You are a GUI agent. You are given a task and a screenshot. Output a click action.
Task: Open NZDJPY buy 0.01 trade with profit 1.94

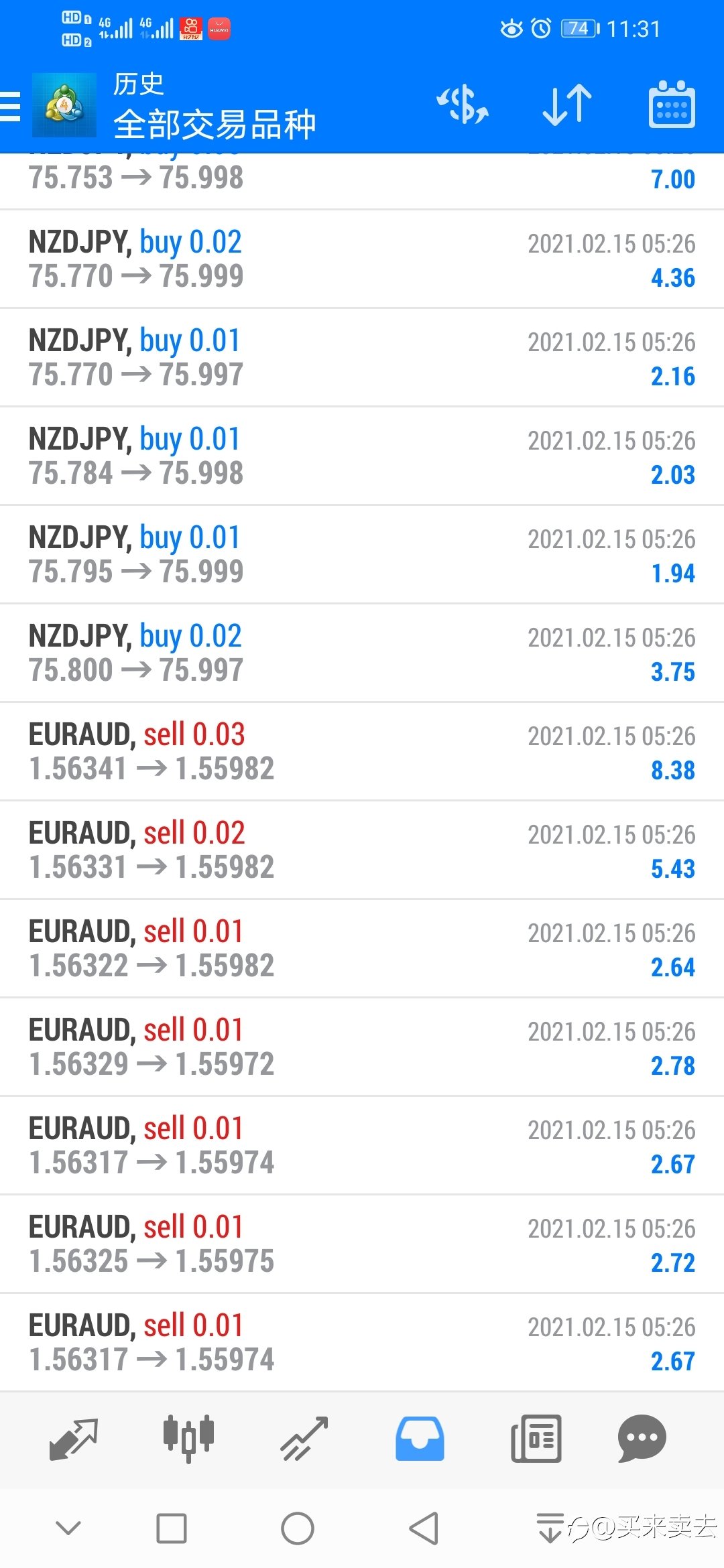point(362,555)
